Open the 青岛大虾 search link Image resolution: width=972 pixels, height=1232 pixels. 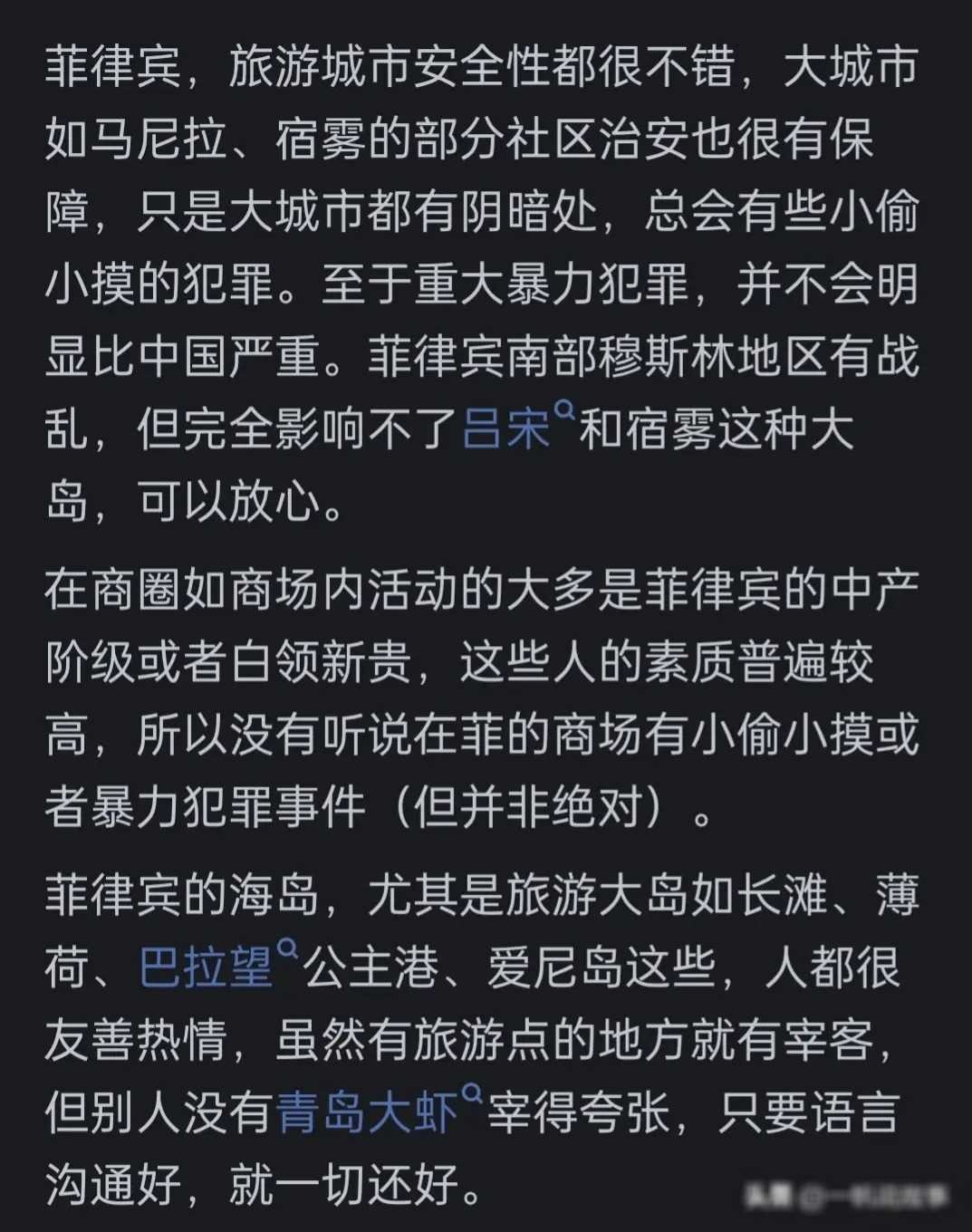pyautogui.click(x=366, y=1112)
